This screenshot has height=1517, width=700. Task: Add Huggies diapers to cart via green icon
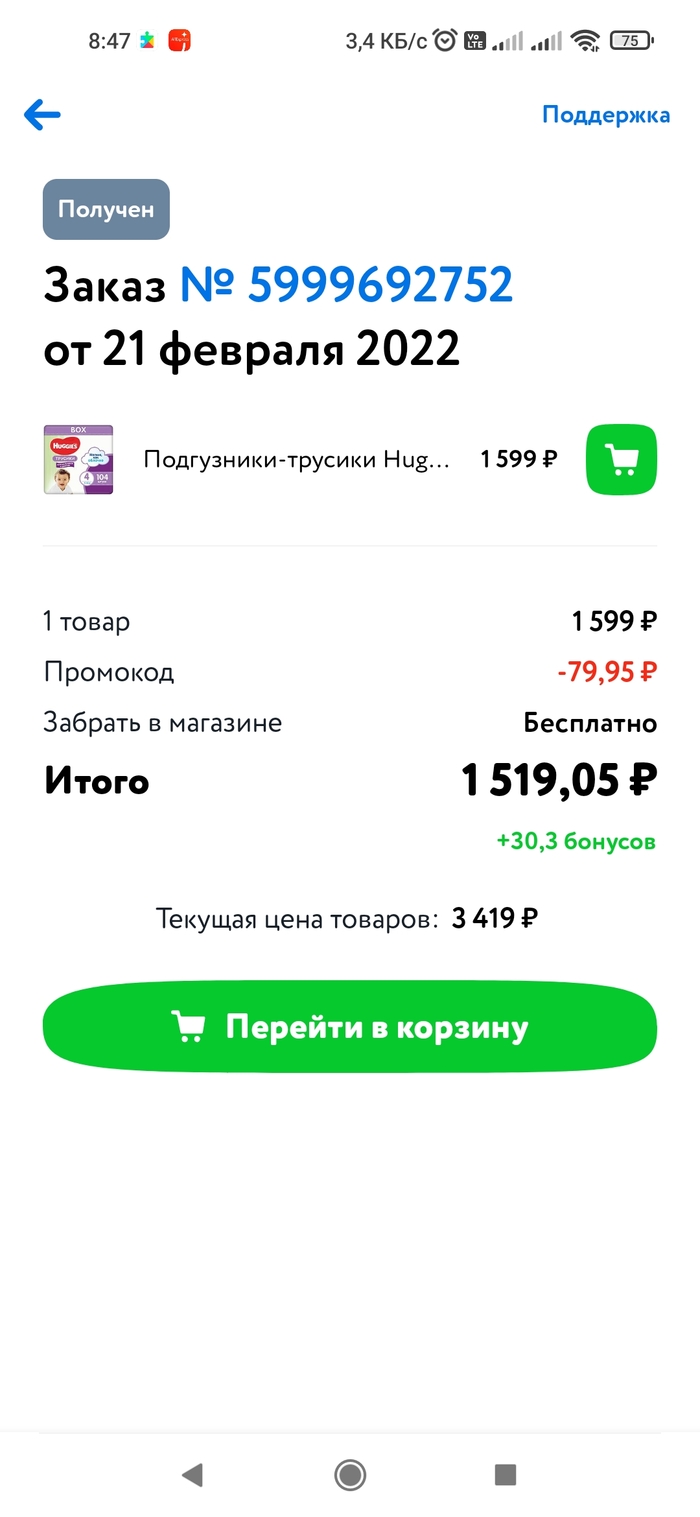[x=621, y=460]
